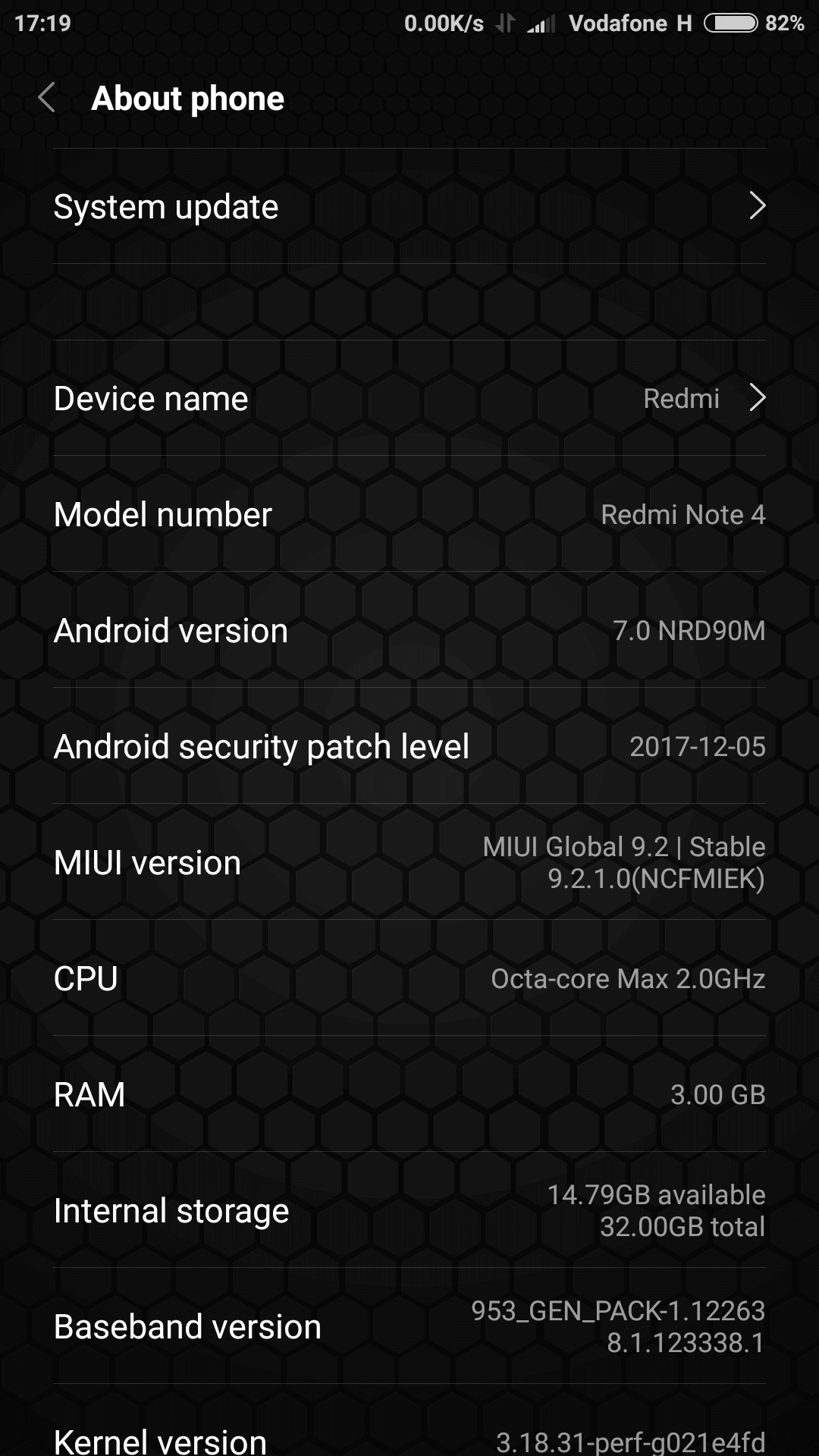Tap the Baseband version row
Screen dimensions: 819x1456
coord(409,1326)
